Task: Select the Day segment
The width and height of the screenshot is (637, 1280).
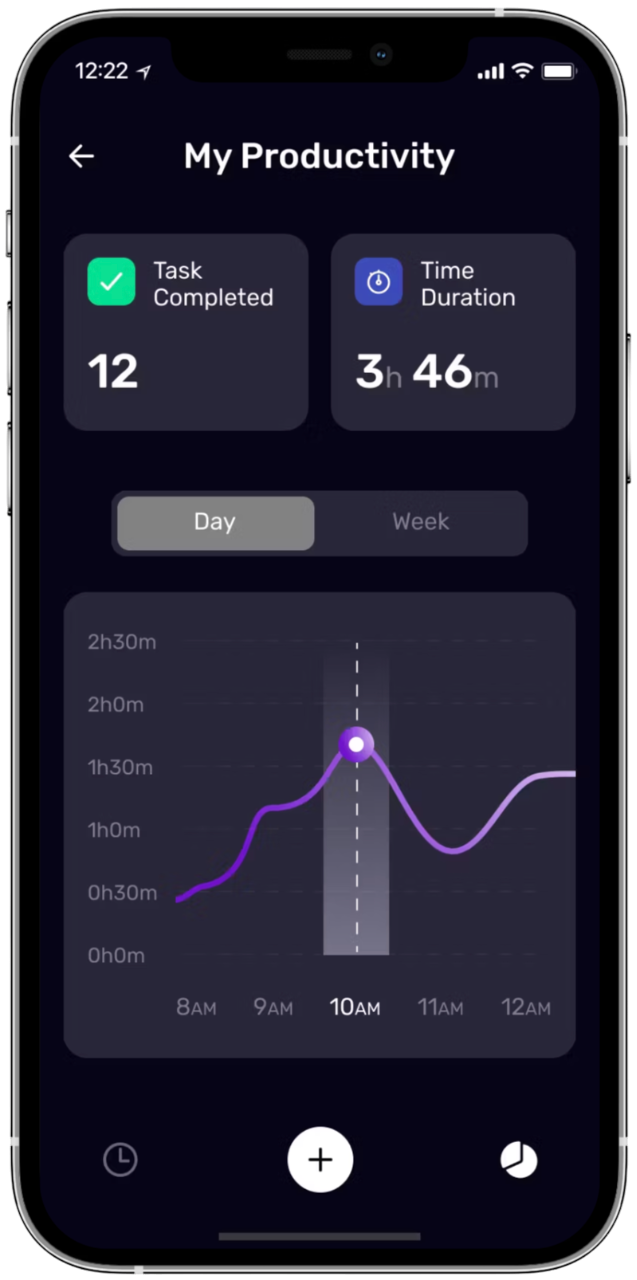Action: pyautogui.click(x=215, y=522)
